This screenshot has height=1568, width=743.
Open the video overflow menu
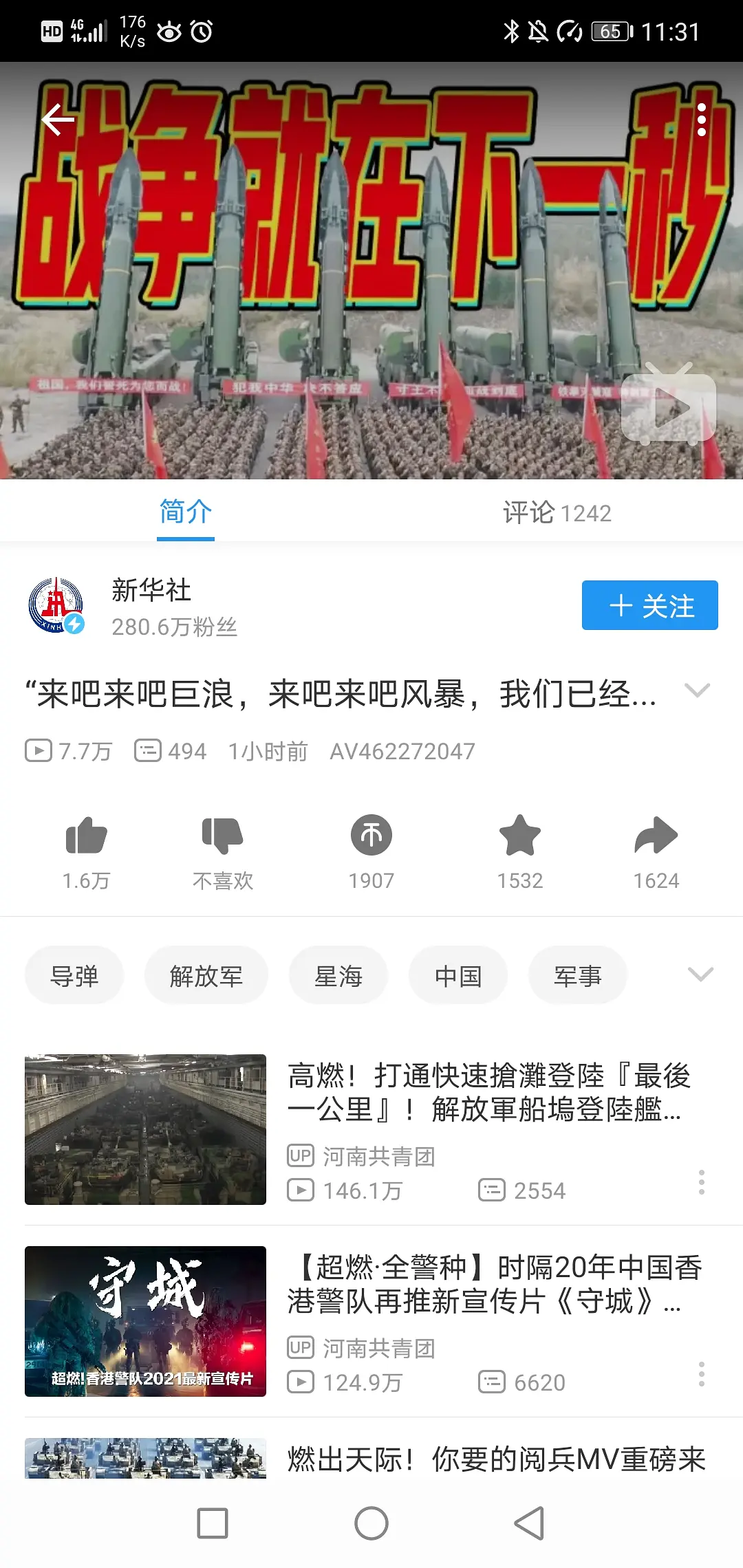[702, 120]
